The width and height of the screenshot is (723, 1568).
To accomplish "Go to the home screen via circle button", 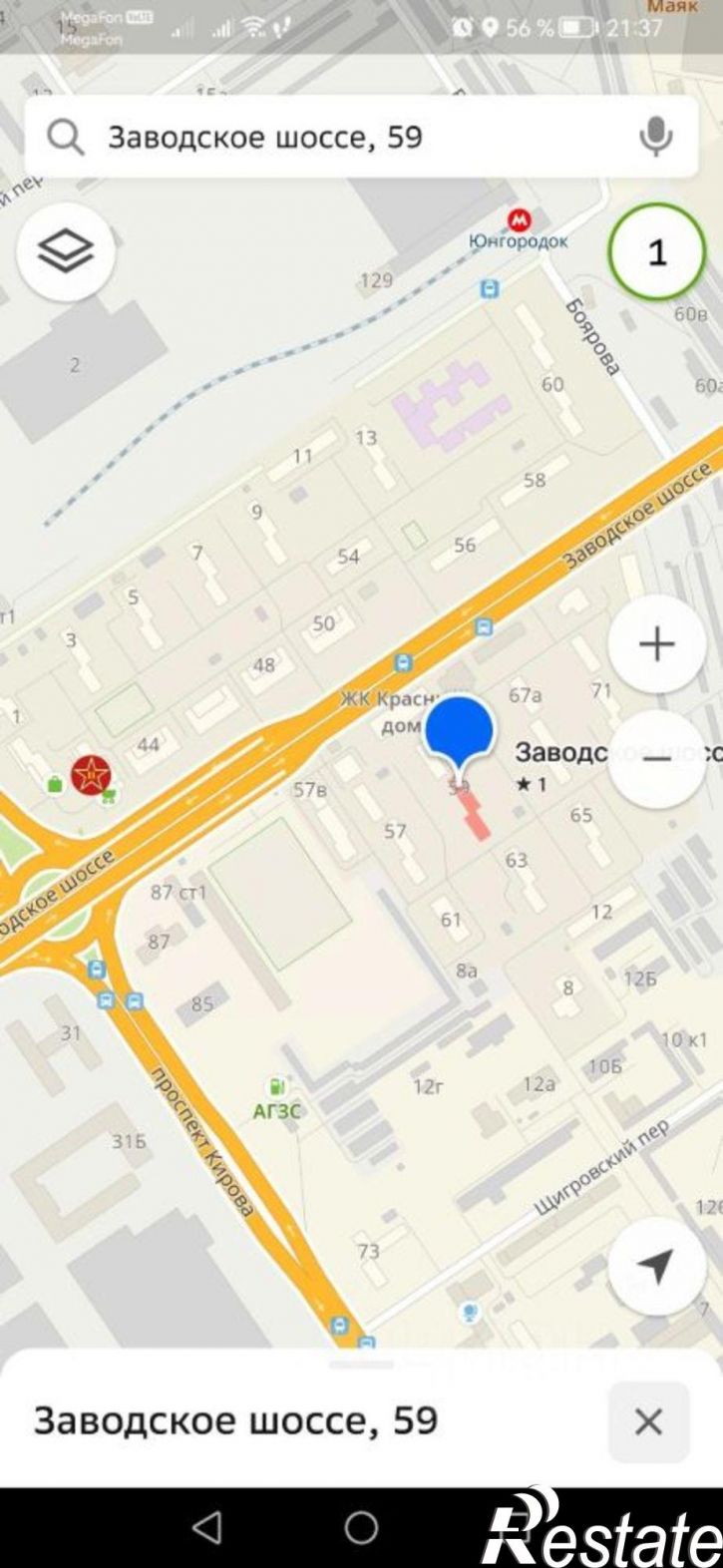I will tap(361, 1527).
